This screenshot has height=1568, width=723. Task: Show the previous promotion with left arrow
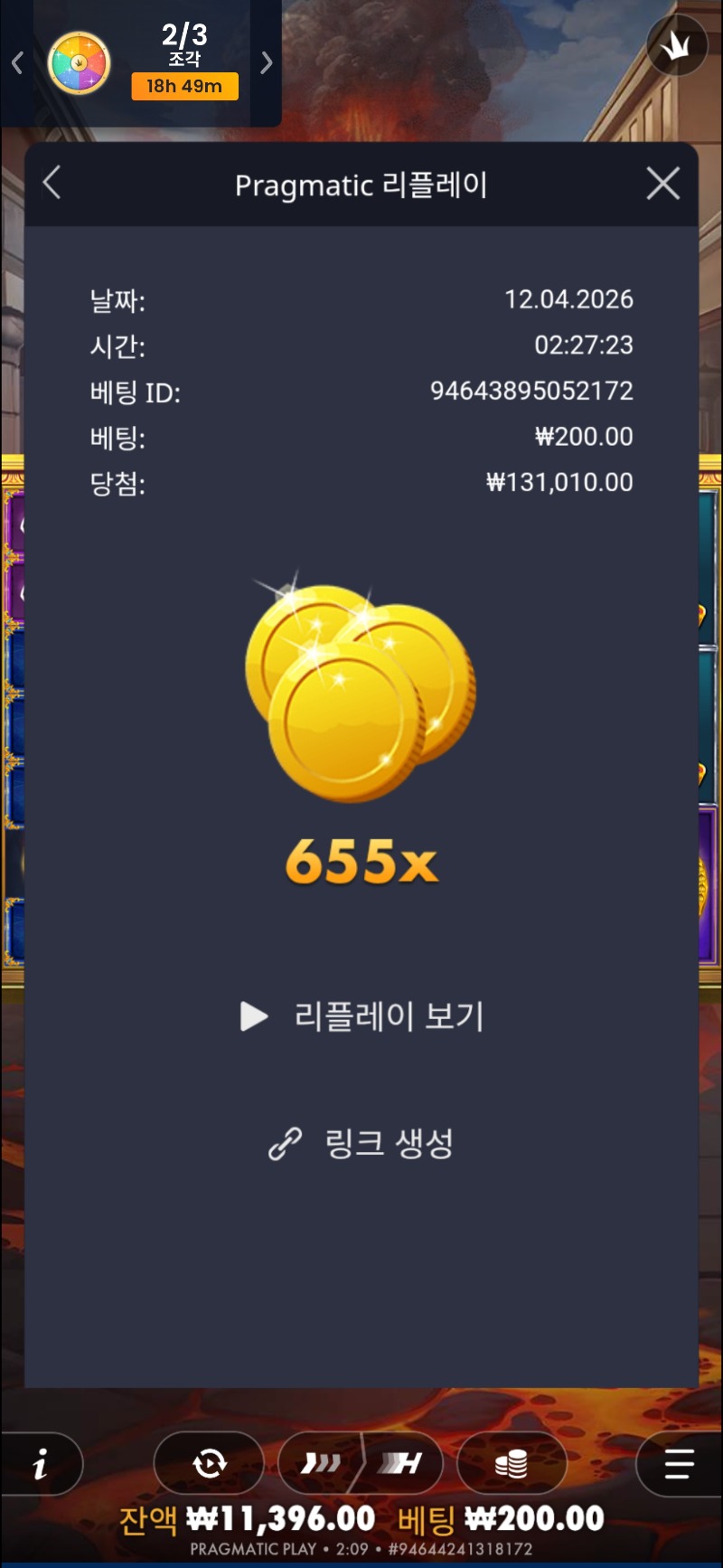point(17,62)
